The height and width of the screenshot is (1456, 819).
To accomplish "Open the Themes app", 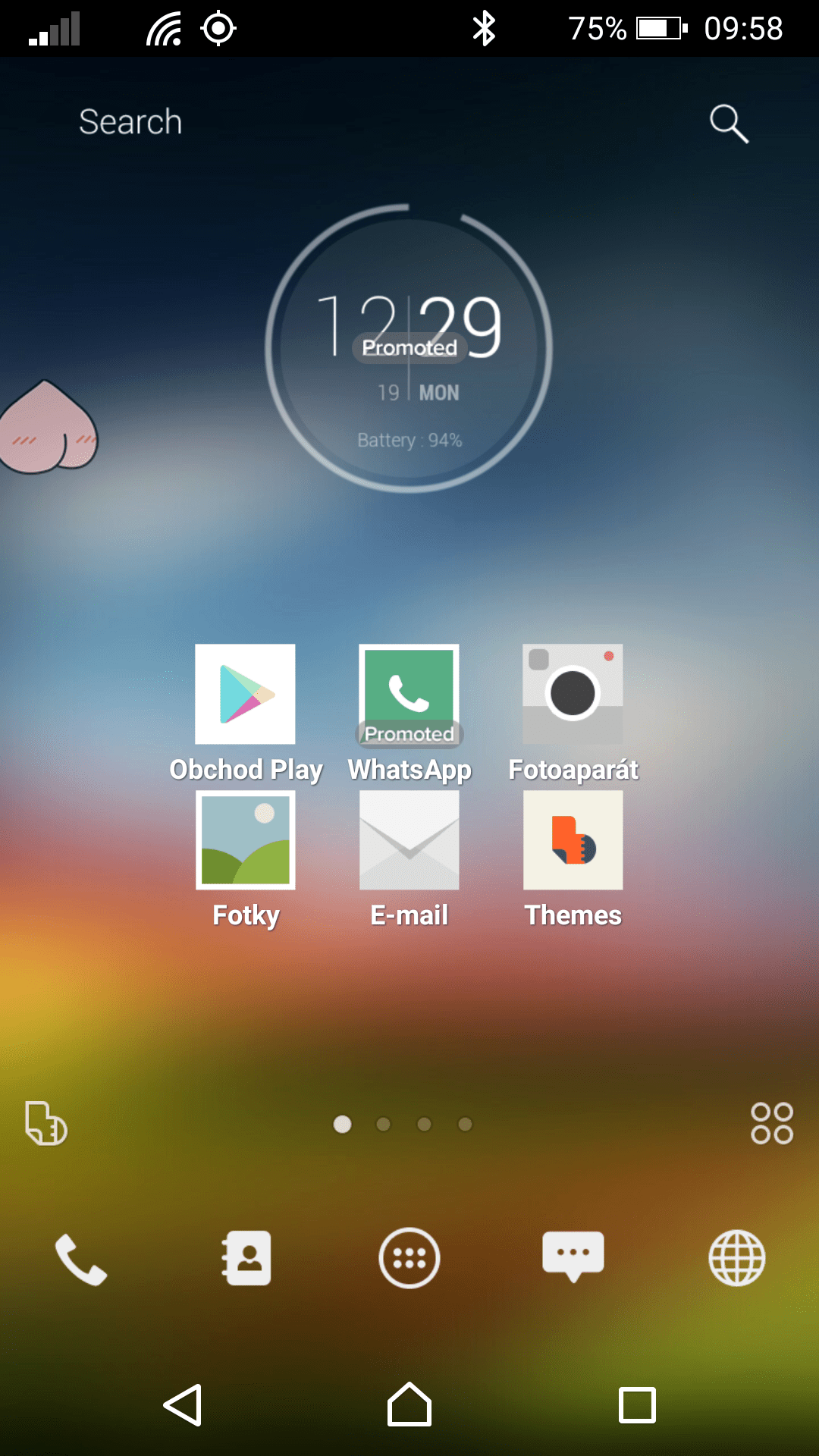I will (573, 840).
